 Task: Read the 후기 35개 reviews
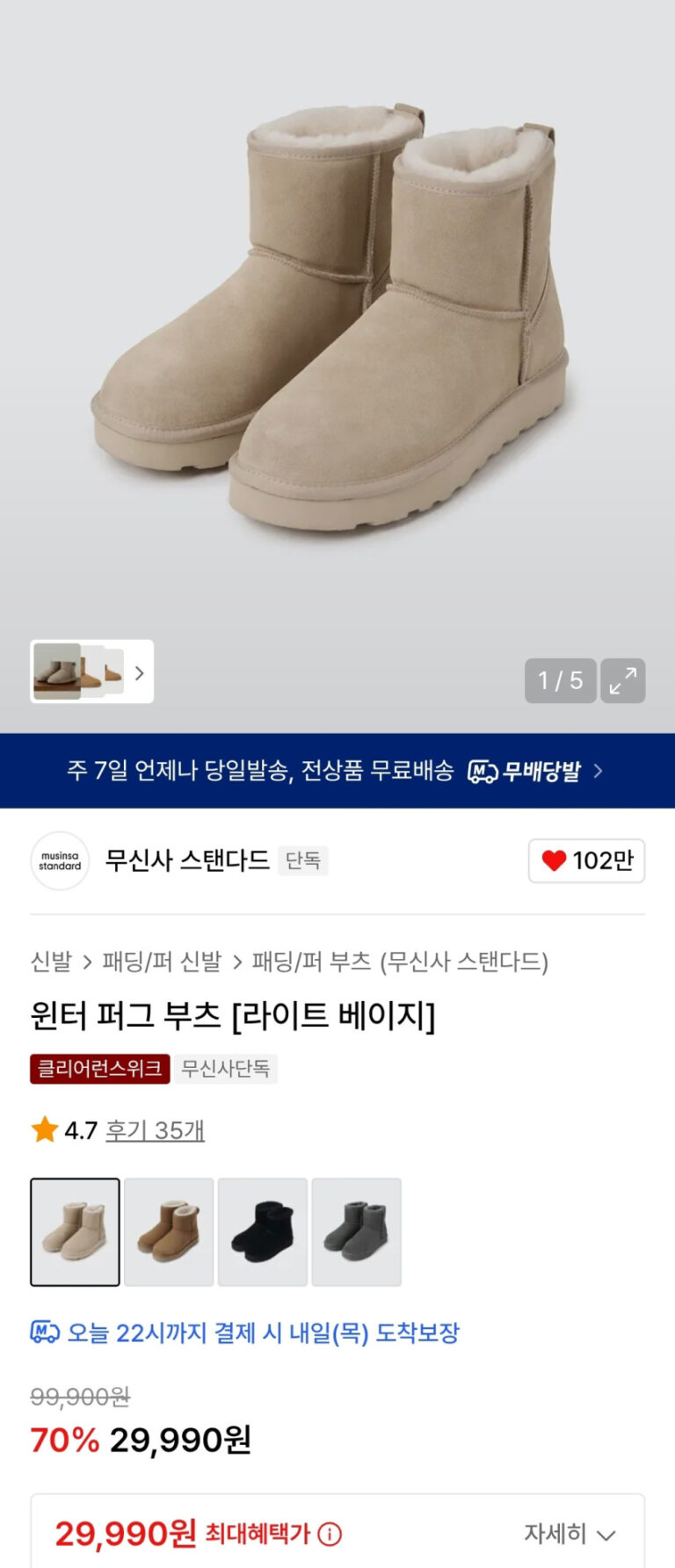155,1130
